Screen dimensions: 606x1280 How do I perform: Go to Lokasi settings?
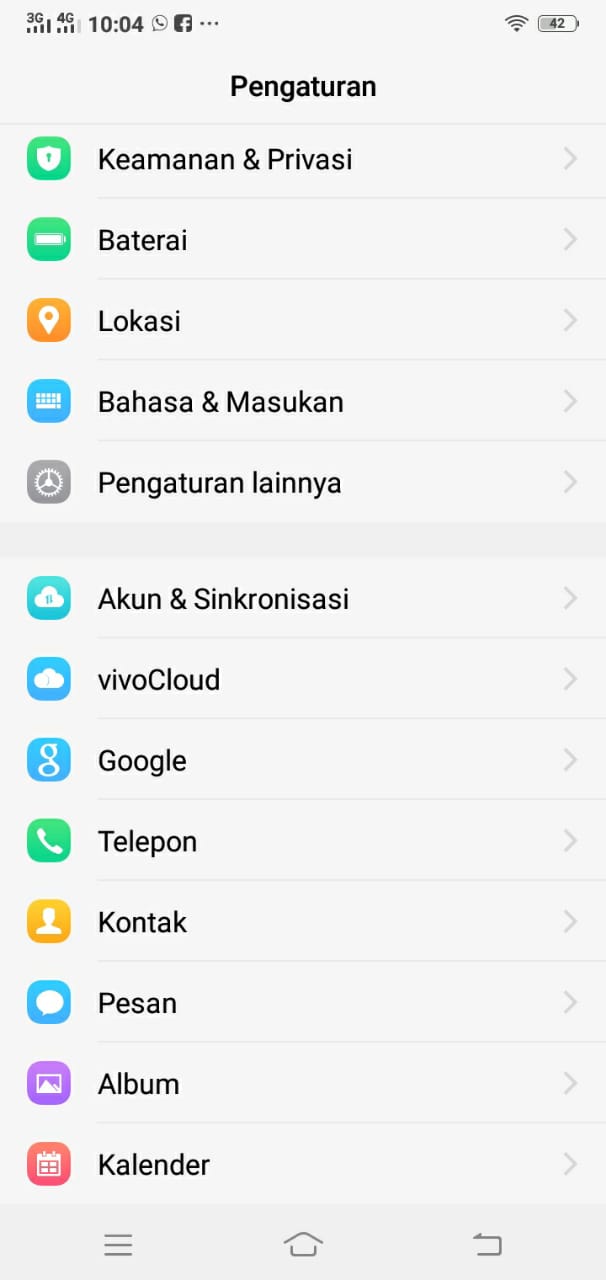click(x=303, y=321)
